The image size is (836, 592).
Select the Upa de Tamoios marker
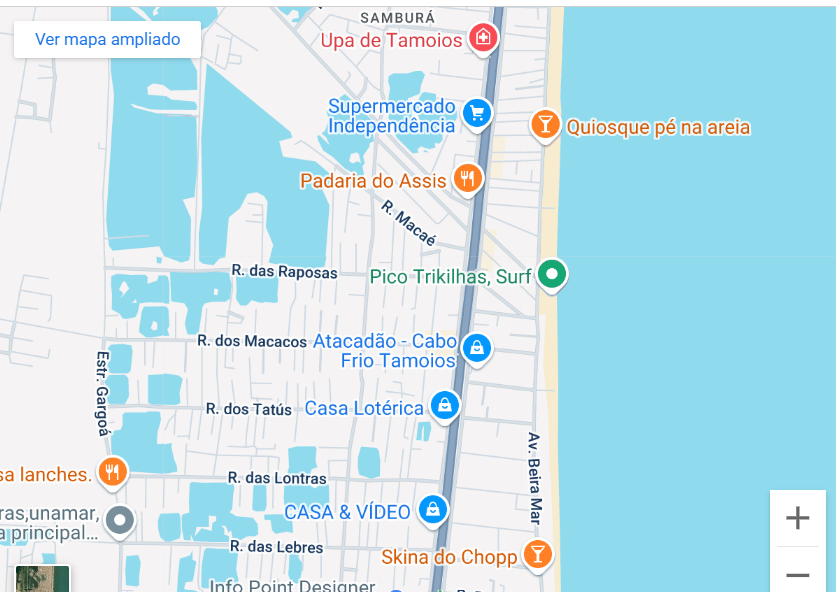pos(483,39)
